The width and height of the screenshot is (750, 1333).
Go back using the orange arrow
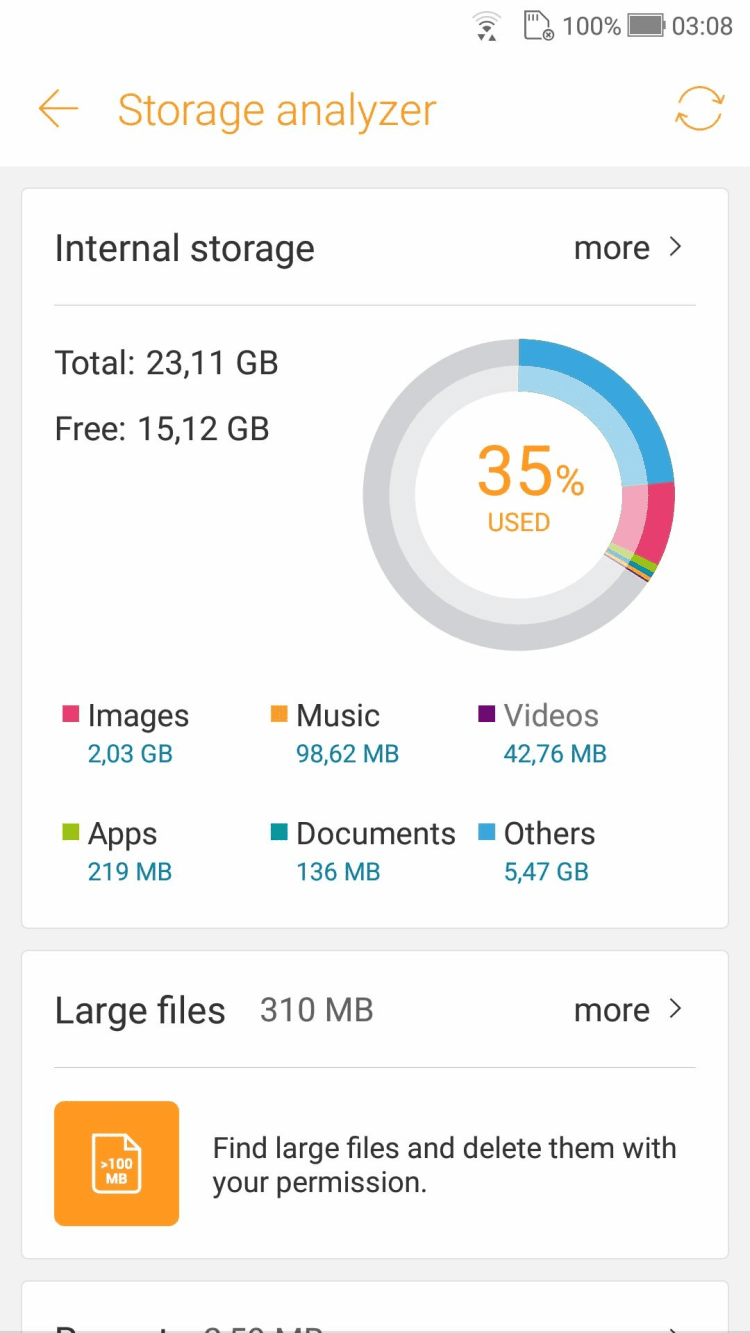(58, 110)
